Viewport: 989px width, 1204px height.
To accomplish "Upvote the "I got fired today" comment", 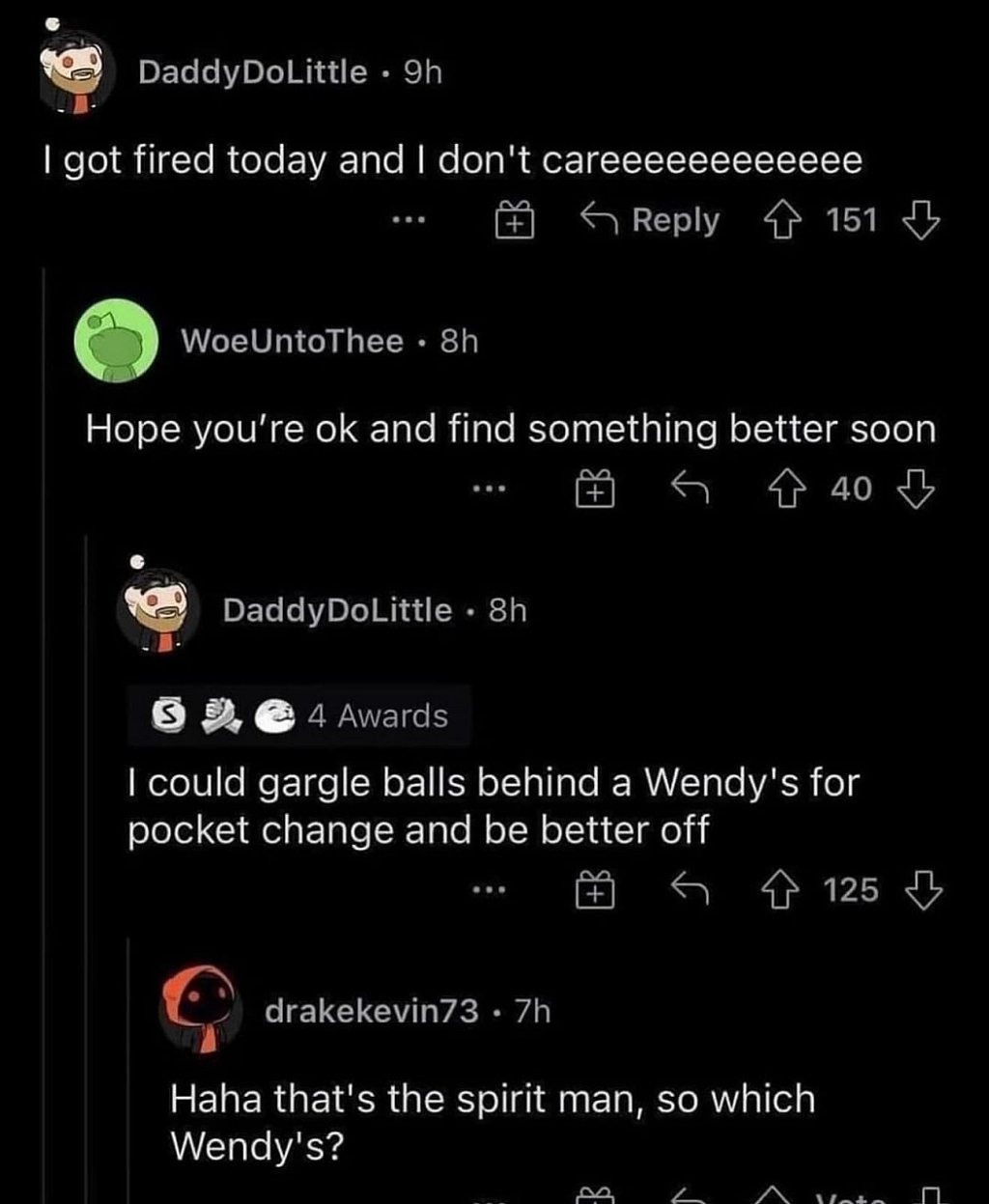I will 785,221.
